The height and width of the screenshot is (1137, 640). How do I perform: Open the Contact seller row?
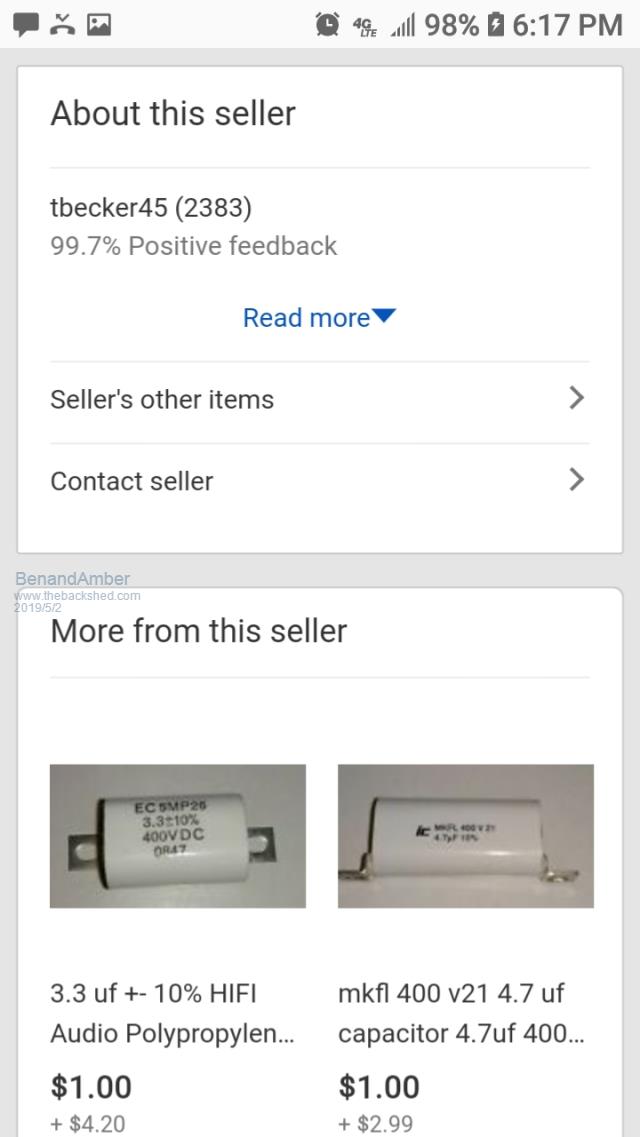click(318, 481)
